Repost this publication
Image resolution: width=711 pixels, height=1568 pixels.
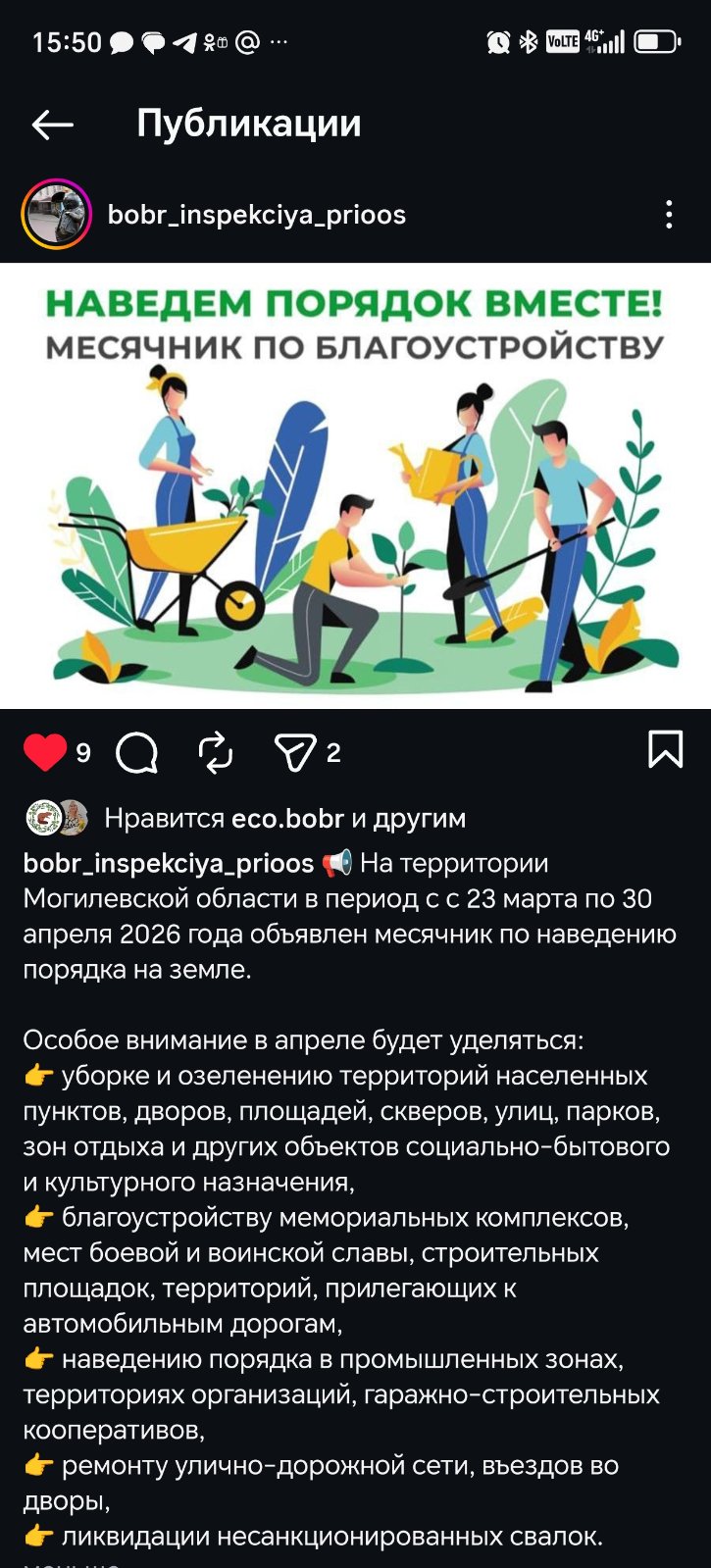(x=215, y=753)
